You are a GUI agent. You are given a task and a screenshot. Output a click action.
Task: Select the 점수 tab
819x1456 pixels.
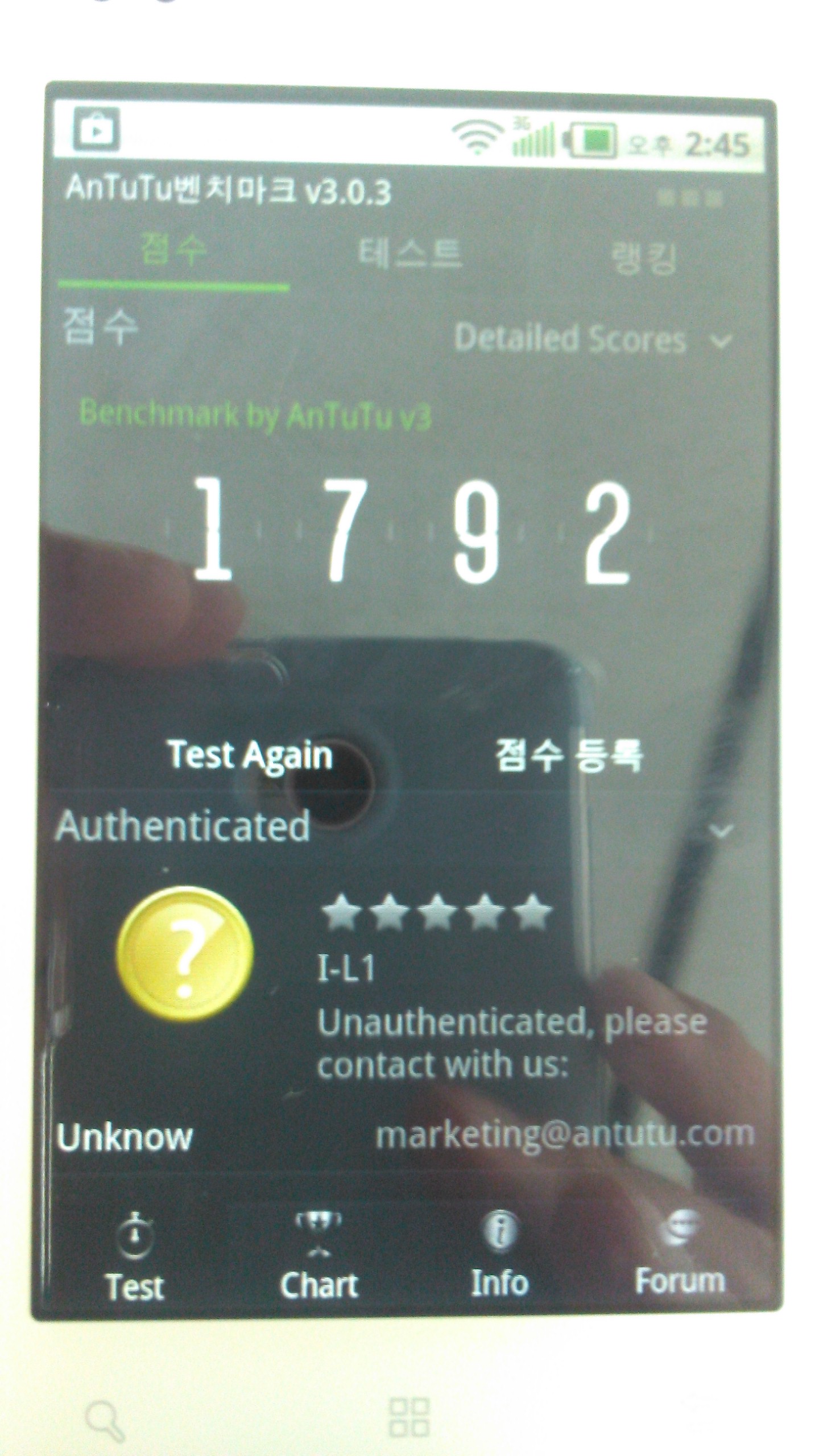173,251
